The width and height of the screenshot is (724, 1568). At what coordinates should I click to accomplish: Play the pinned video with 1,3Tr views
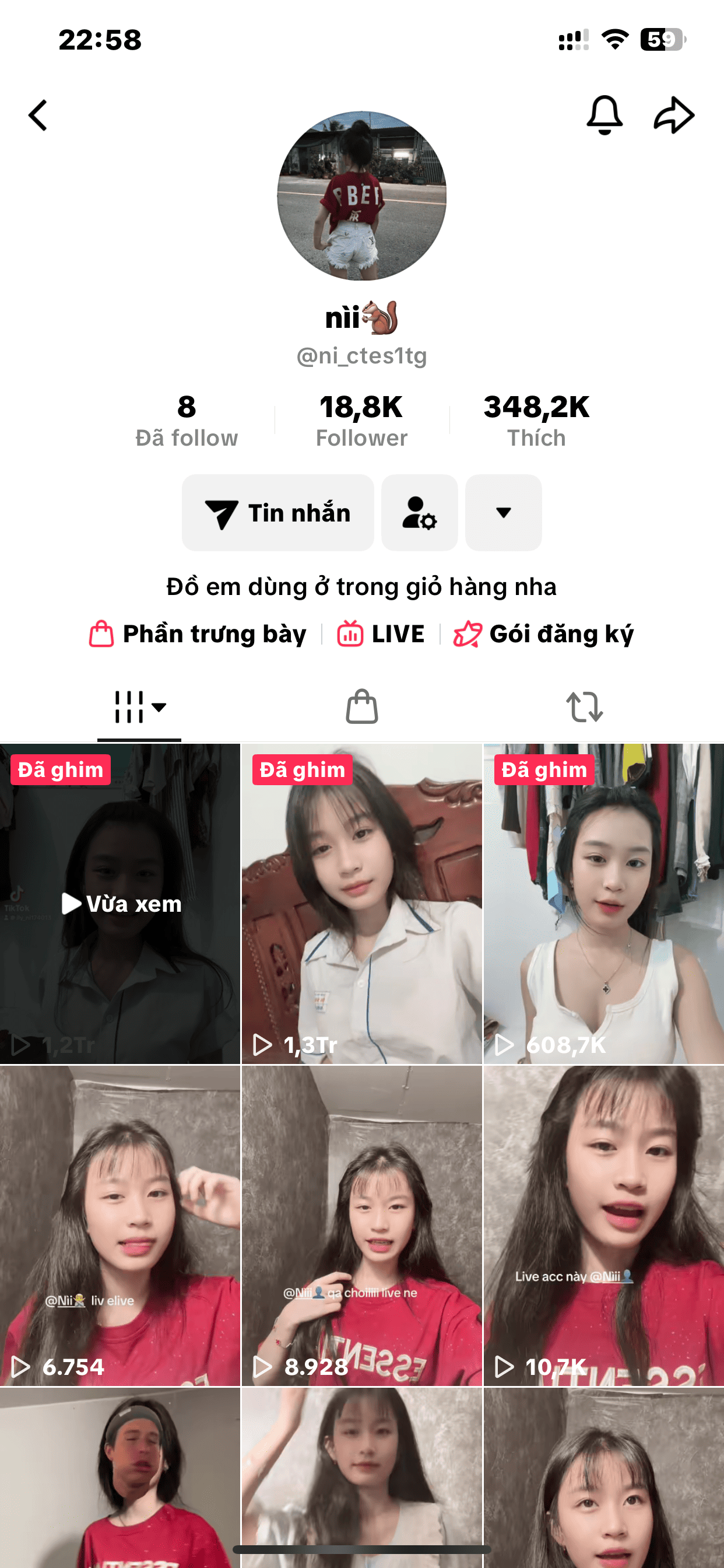[x=361, y=904]
